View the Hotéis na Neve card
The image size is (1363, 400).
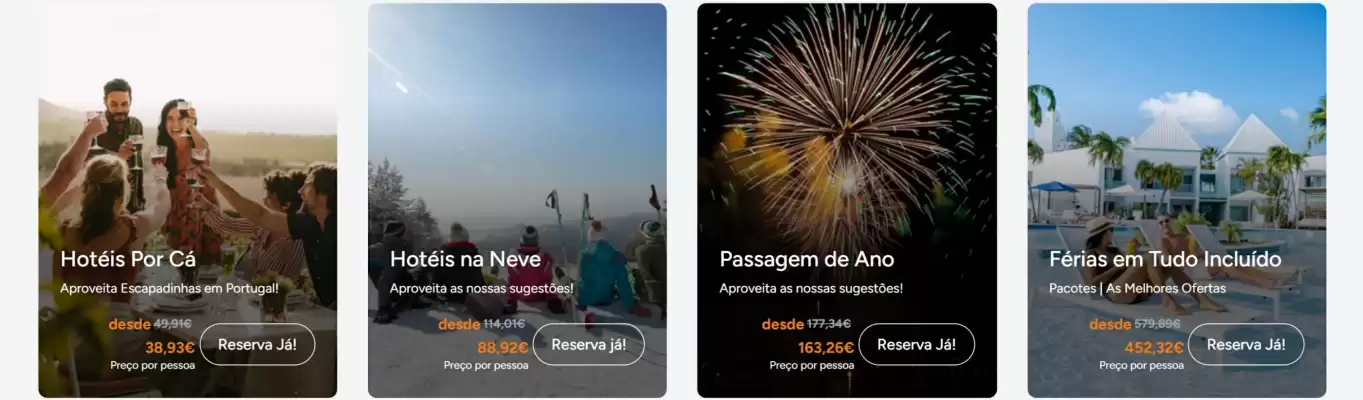click(x=517, y=150)
